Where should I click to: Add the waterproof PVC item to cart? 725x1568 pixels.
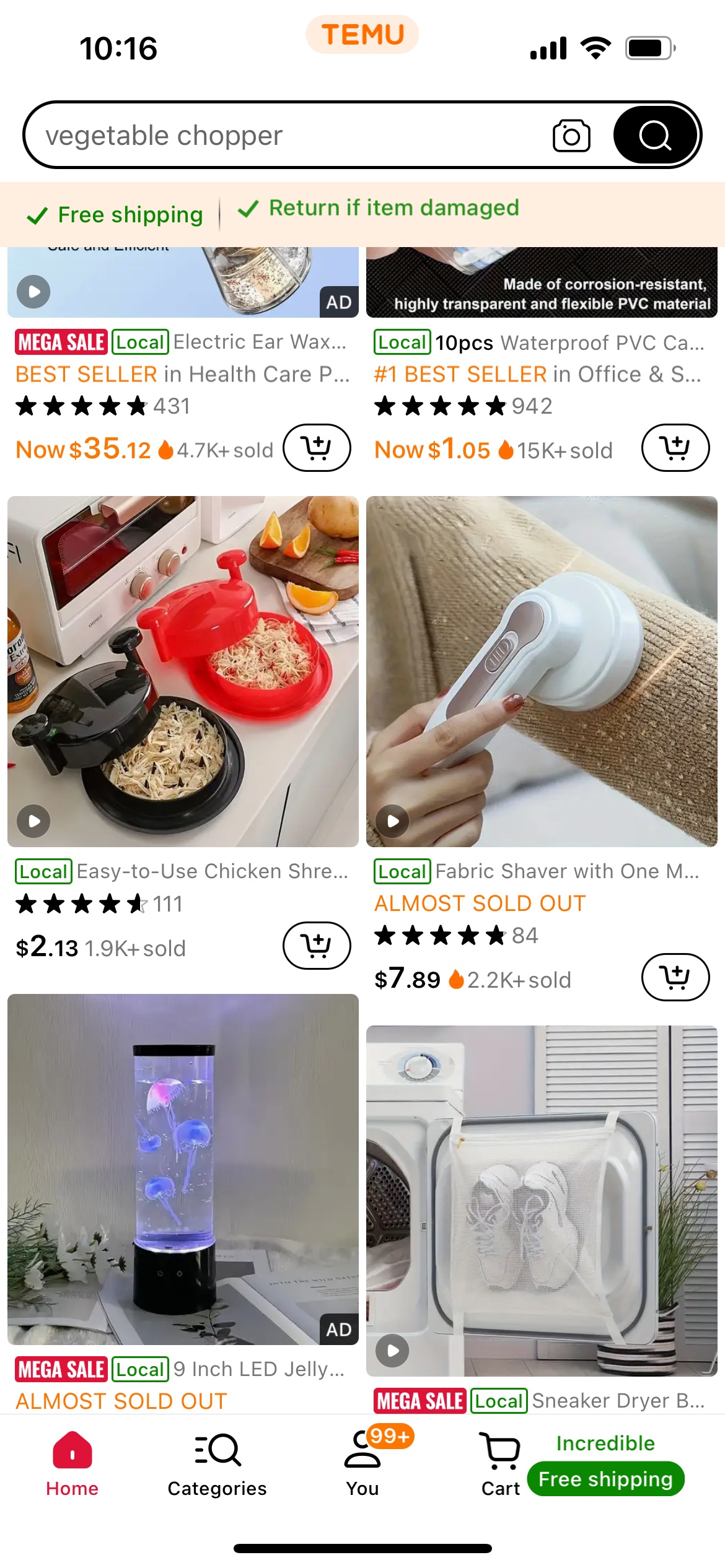click(x=675, y=448)
